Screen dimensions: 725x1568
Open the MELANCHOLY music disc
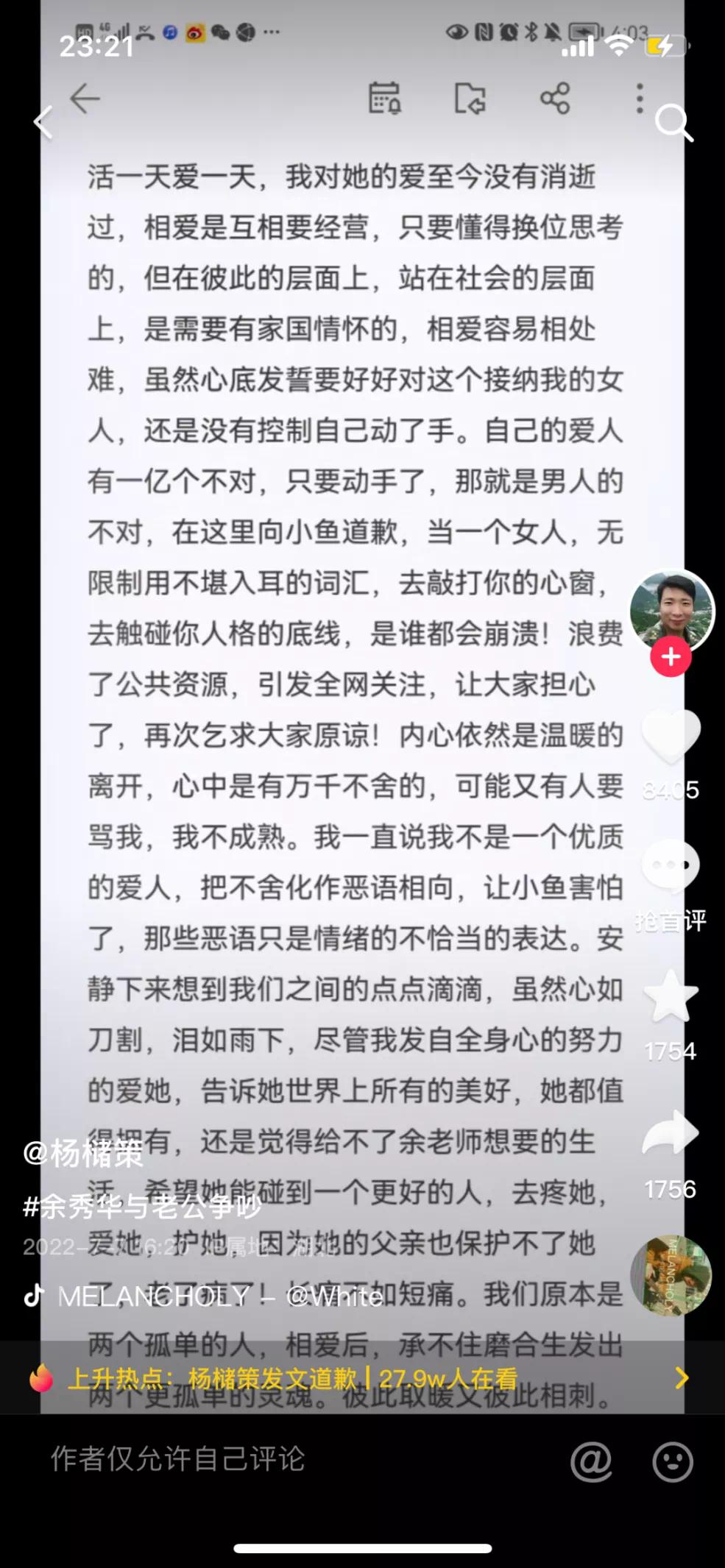click(671, 1275)
